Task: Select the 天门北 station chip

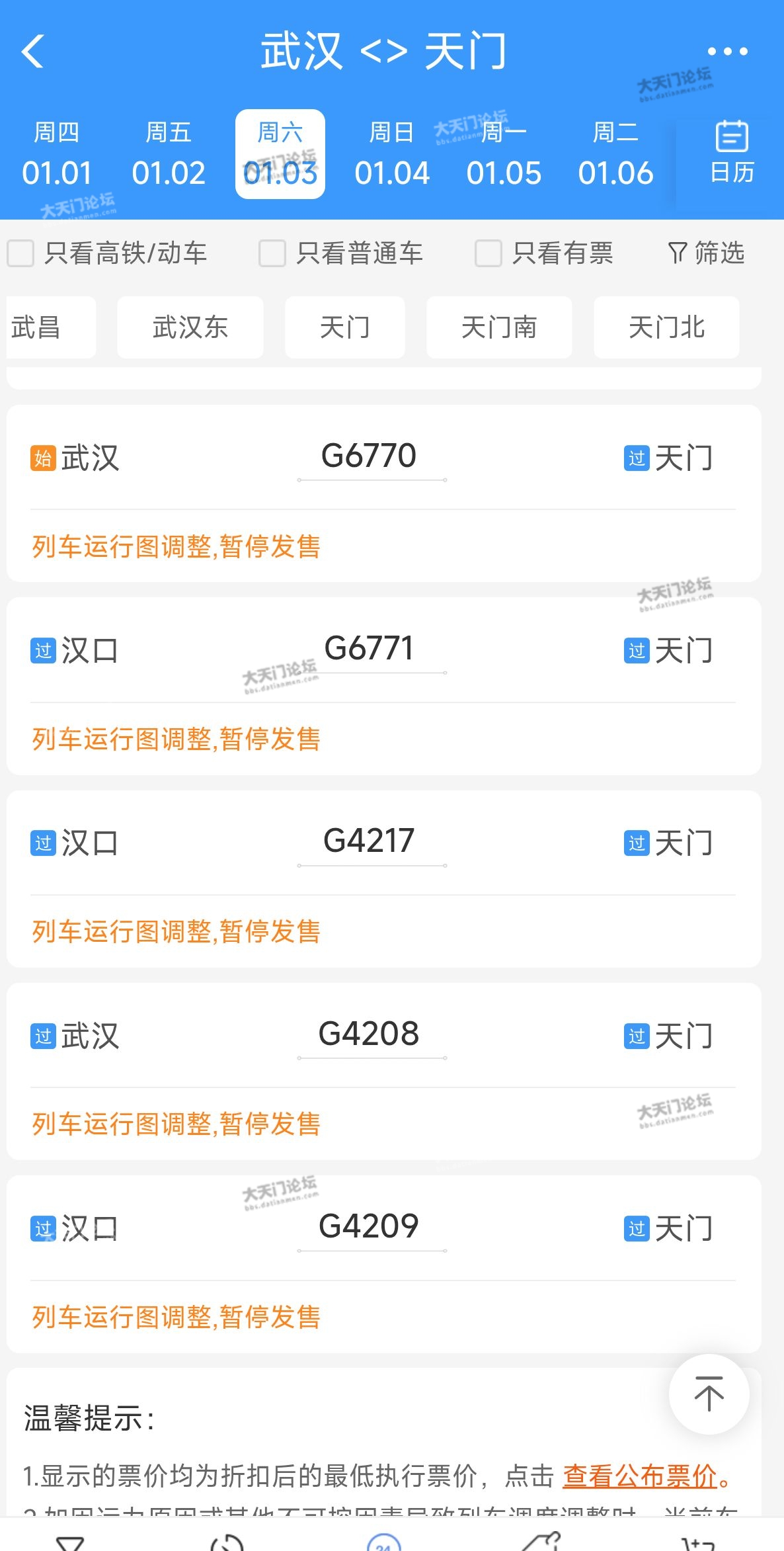Action: click(666, 327)
